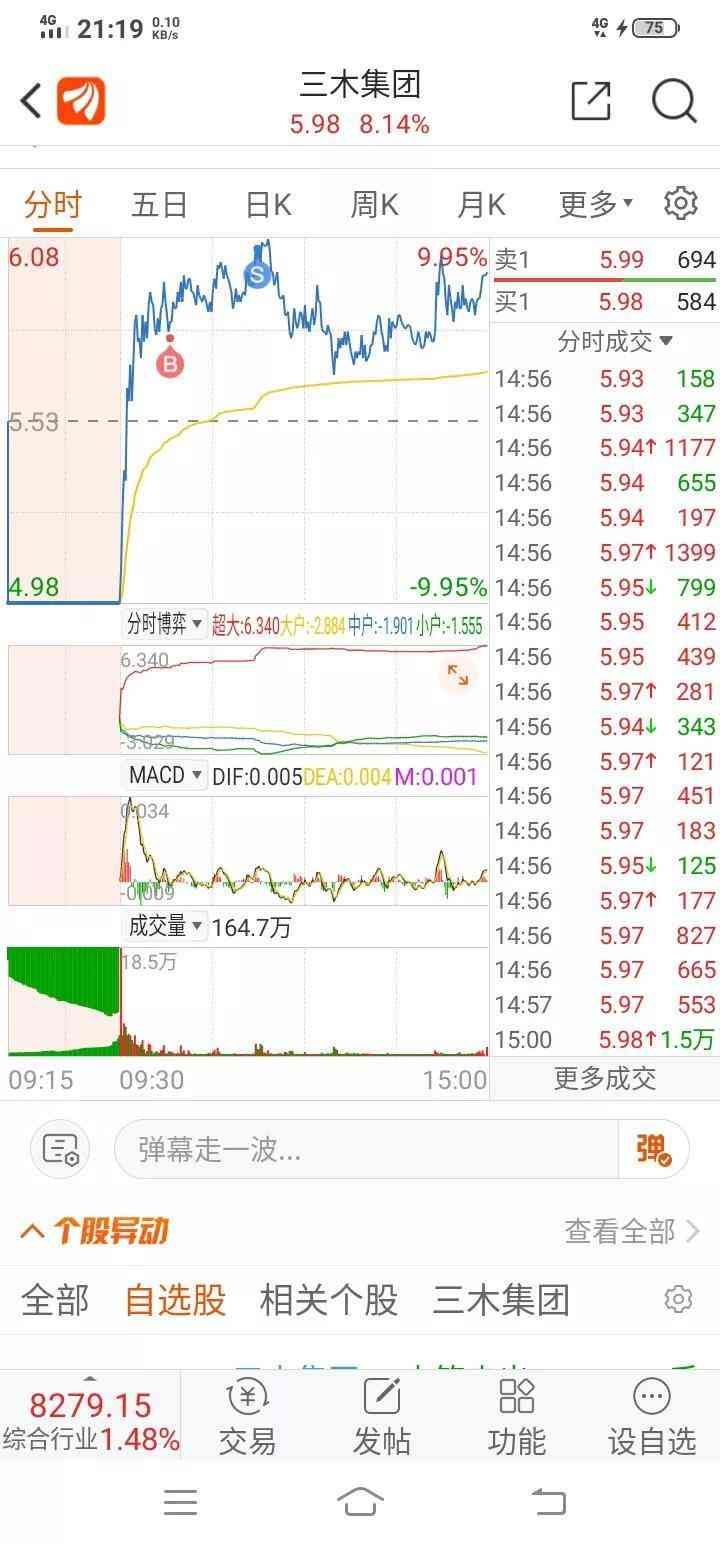
Task: Open 查看全部 for 个股异动
Action: coord(632,1231)
